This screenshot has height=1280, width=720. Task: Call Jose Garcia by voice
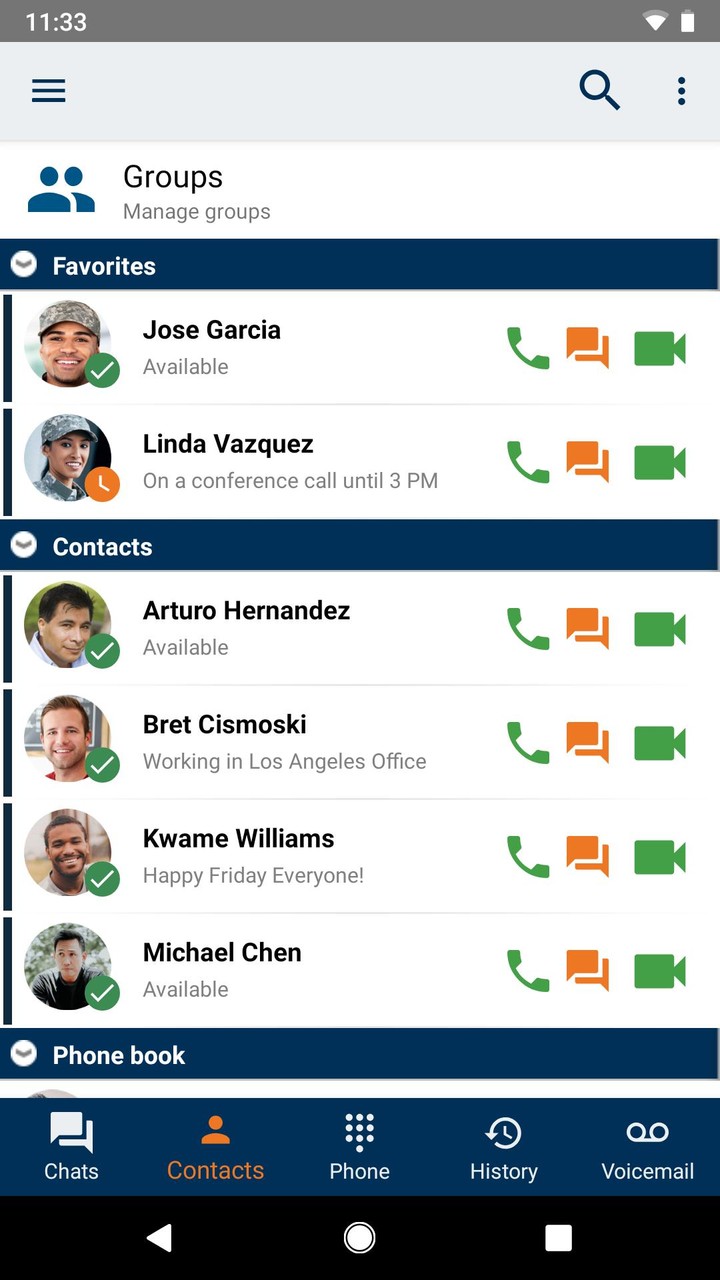point(528,348)
